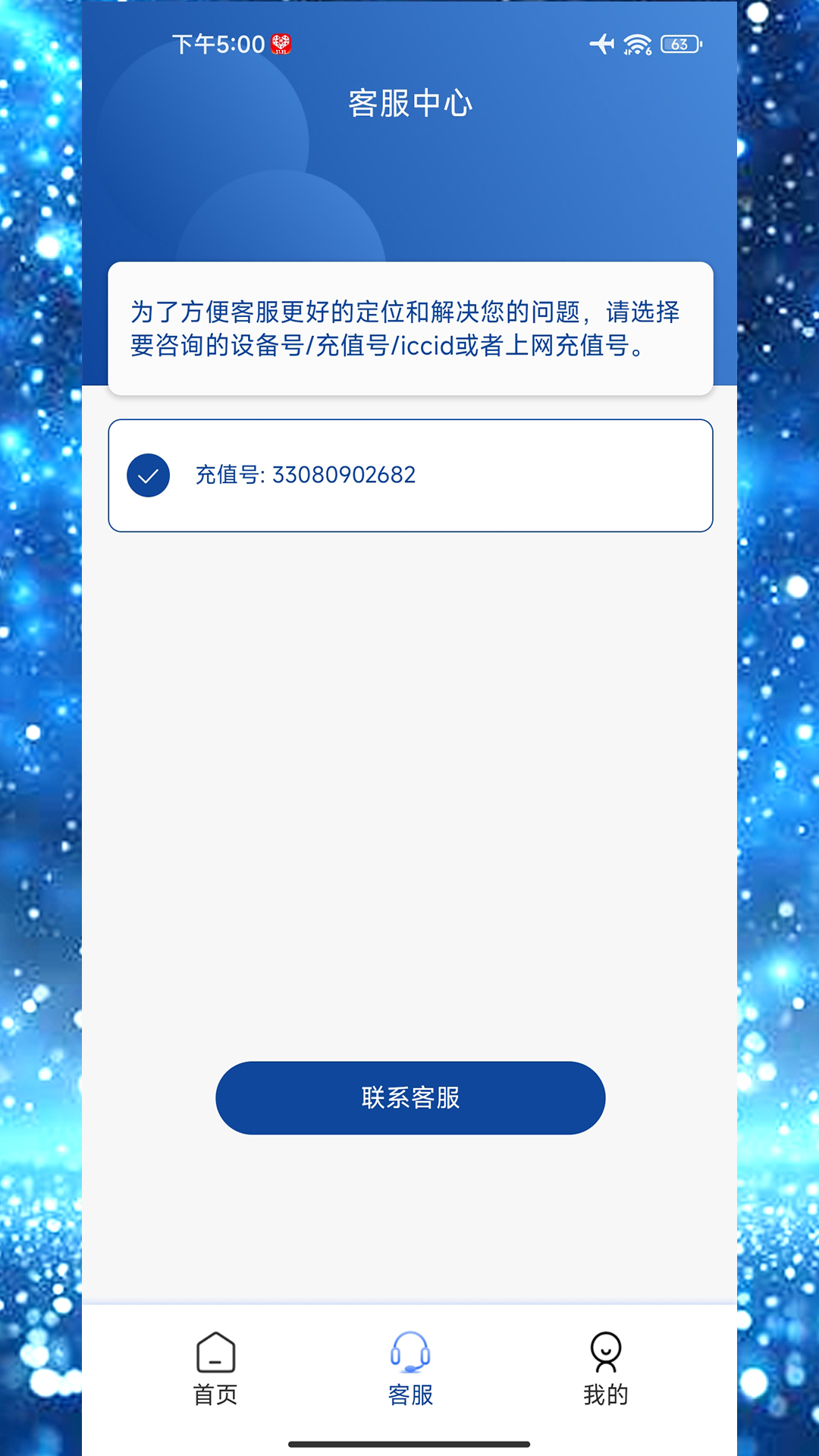
Task: Tap the time 下午5:00 in status bar
Action: click(x=218, y=43)
